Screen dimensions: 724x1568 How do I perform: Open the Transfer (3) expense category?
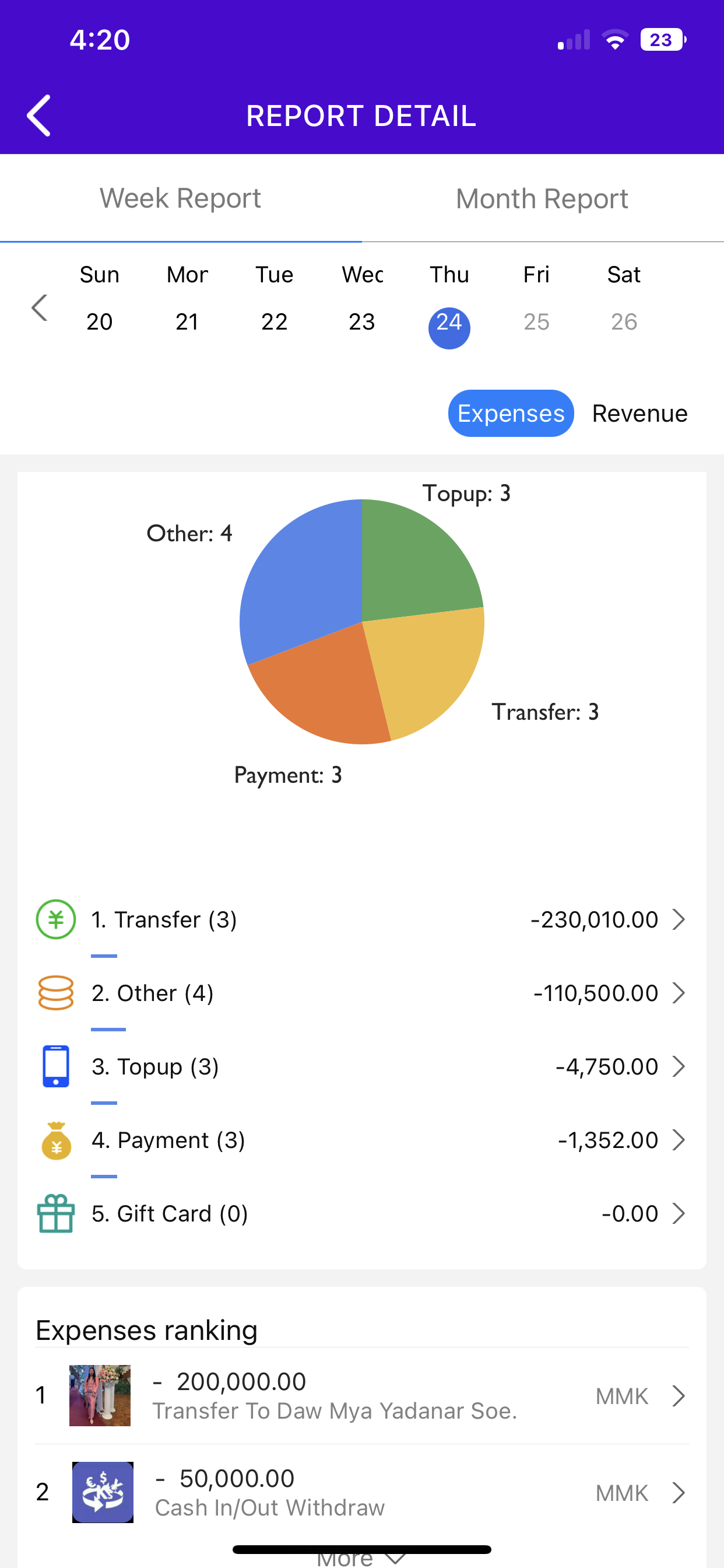point(362,919)
